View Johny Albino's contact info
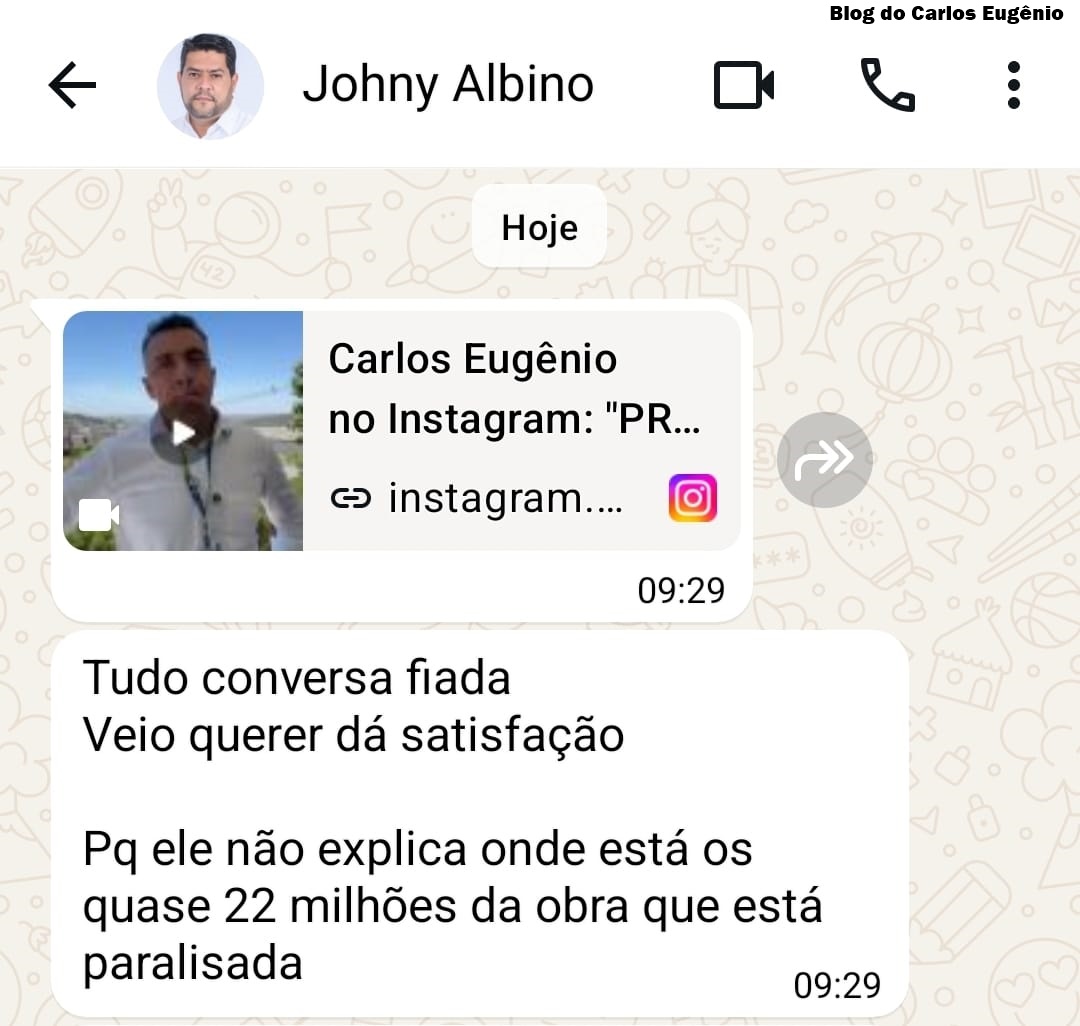The height and width of the screenshot is (1026, 1080). [x=448, y=85]
